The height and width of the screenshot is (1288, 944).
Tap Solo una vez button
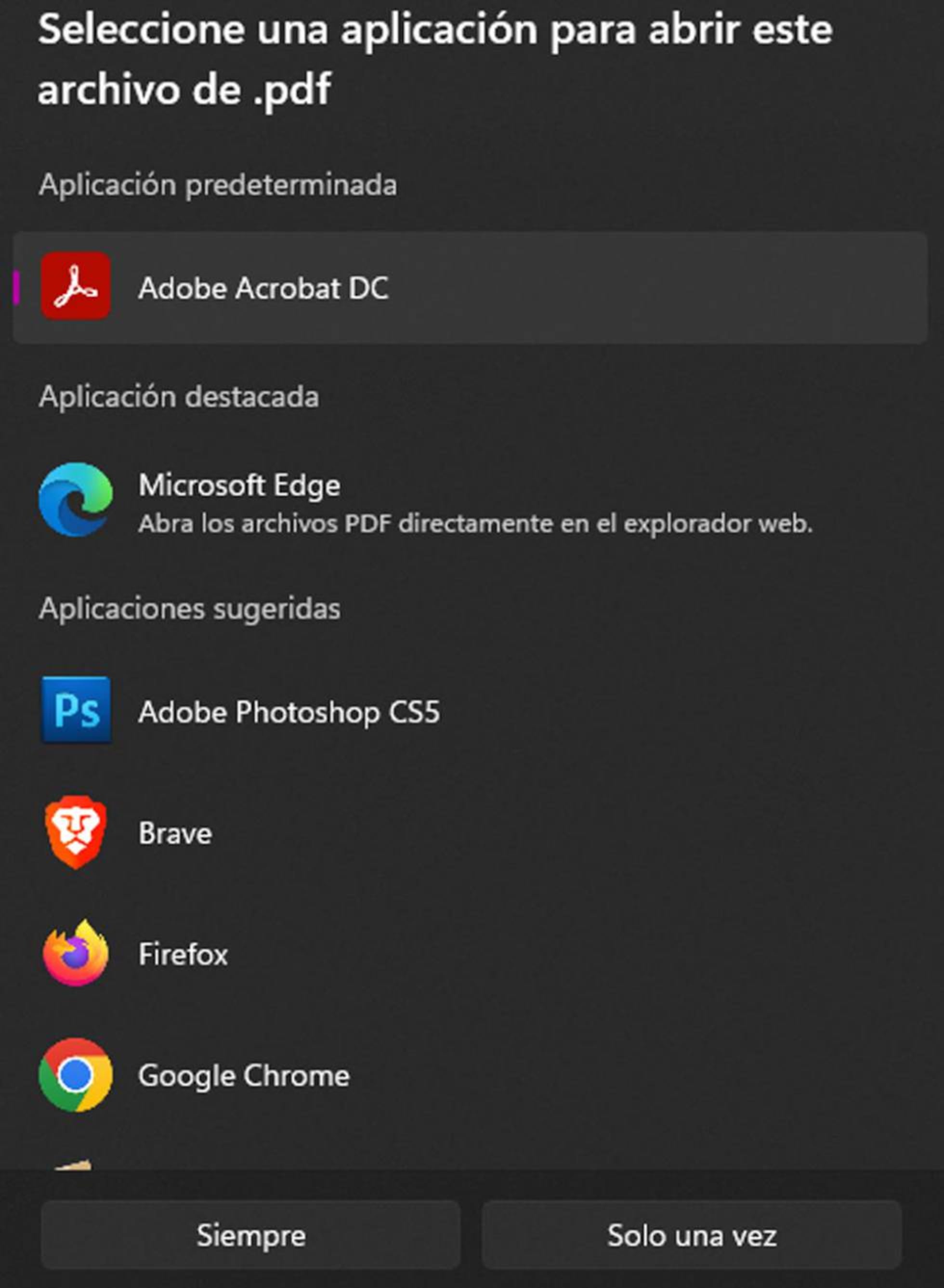692,1235
